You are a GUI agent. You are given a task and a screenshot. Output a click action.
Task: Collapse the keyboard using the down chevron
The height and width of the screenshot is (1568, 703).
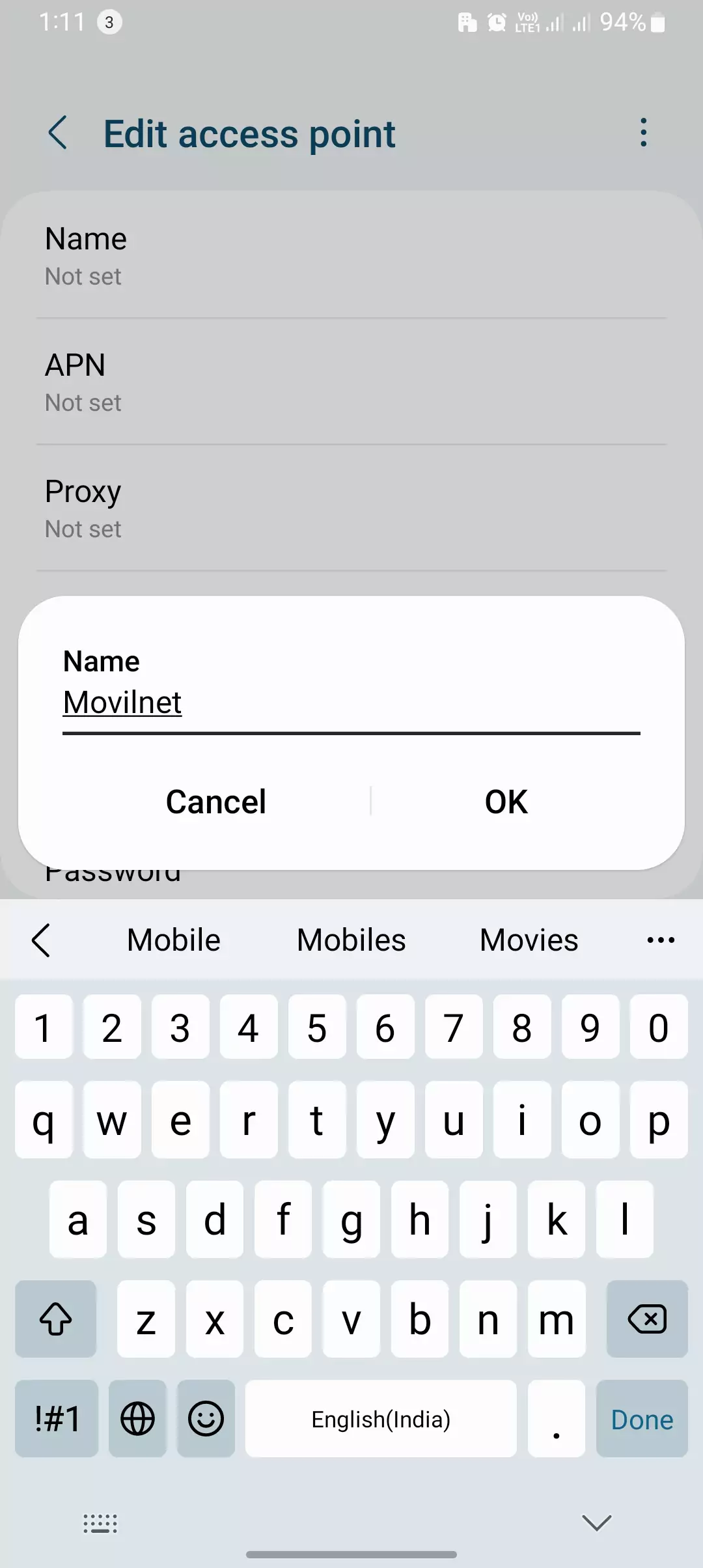pos(596,1524)
